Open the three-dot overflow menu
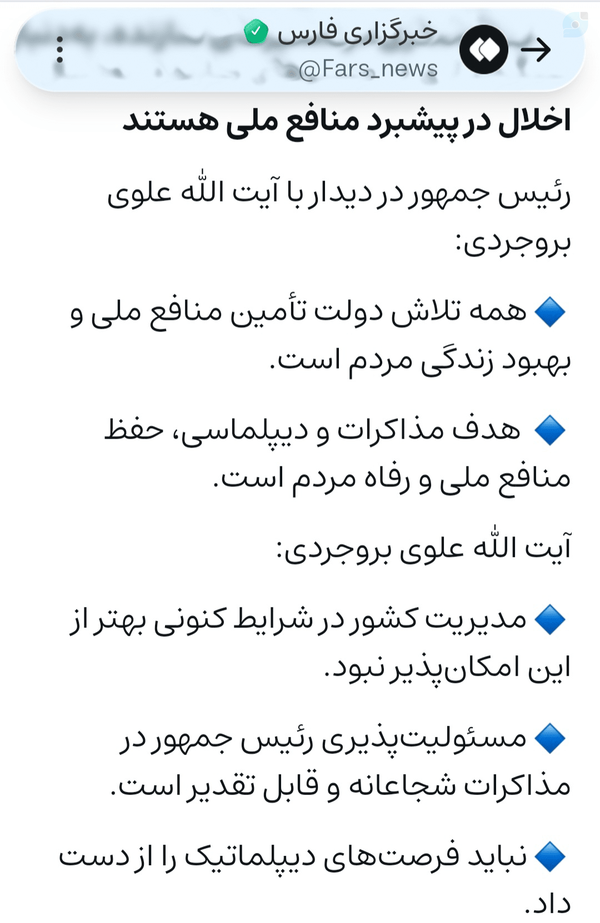Image resolution: width=600 pixels, height=923 pixels. [59, 50]
